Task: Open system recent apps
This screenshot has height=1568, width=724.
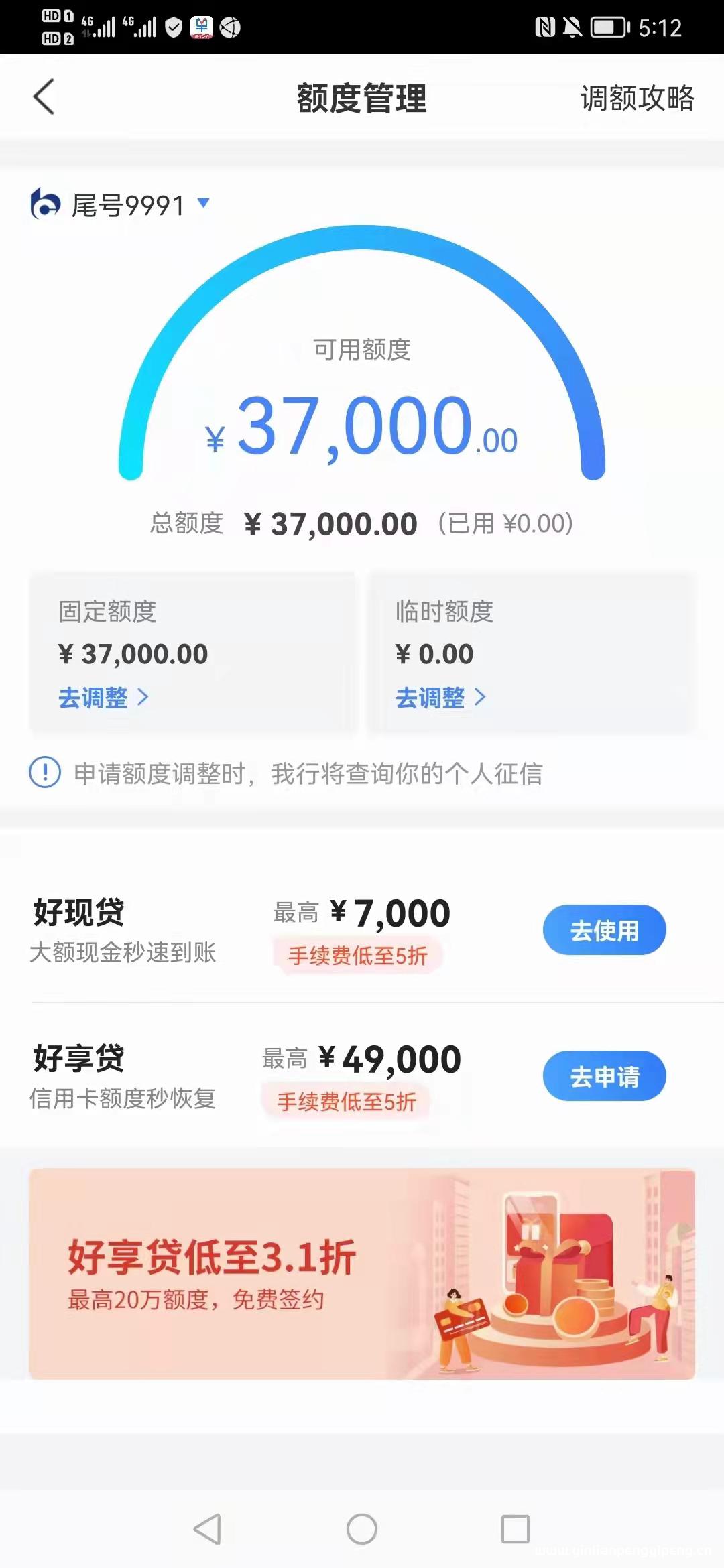Action: click(x=516, y=1529)
